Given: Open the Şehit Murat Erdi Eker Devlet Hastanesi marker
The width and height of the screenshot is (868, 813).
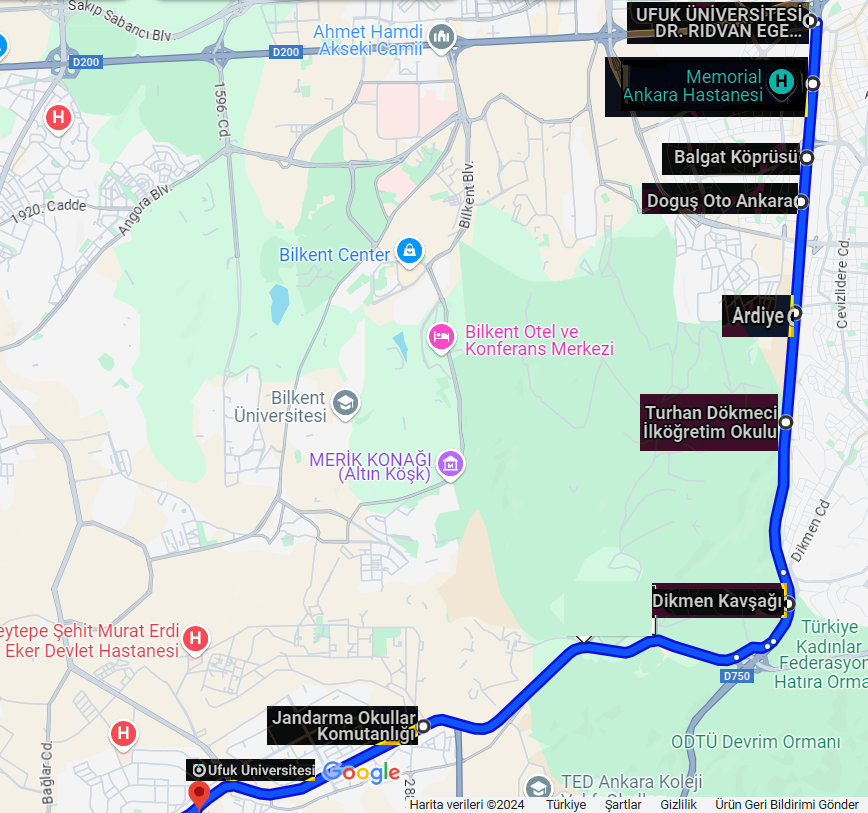Looking at the screenshot, I should (x=196, y=637).
